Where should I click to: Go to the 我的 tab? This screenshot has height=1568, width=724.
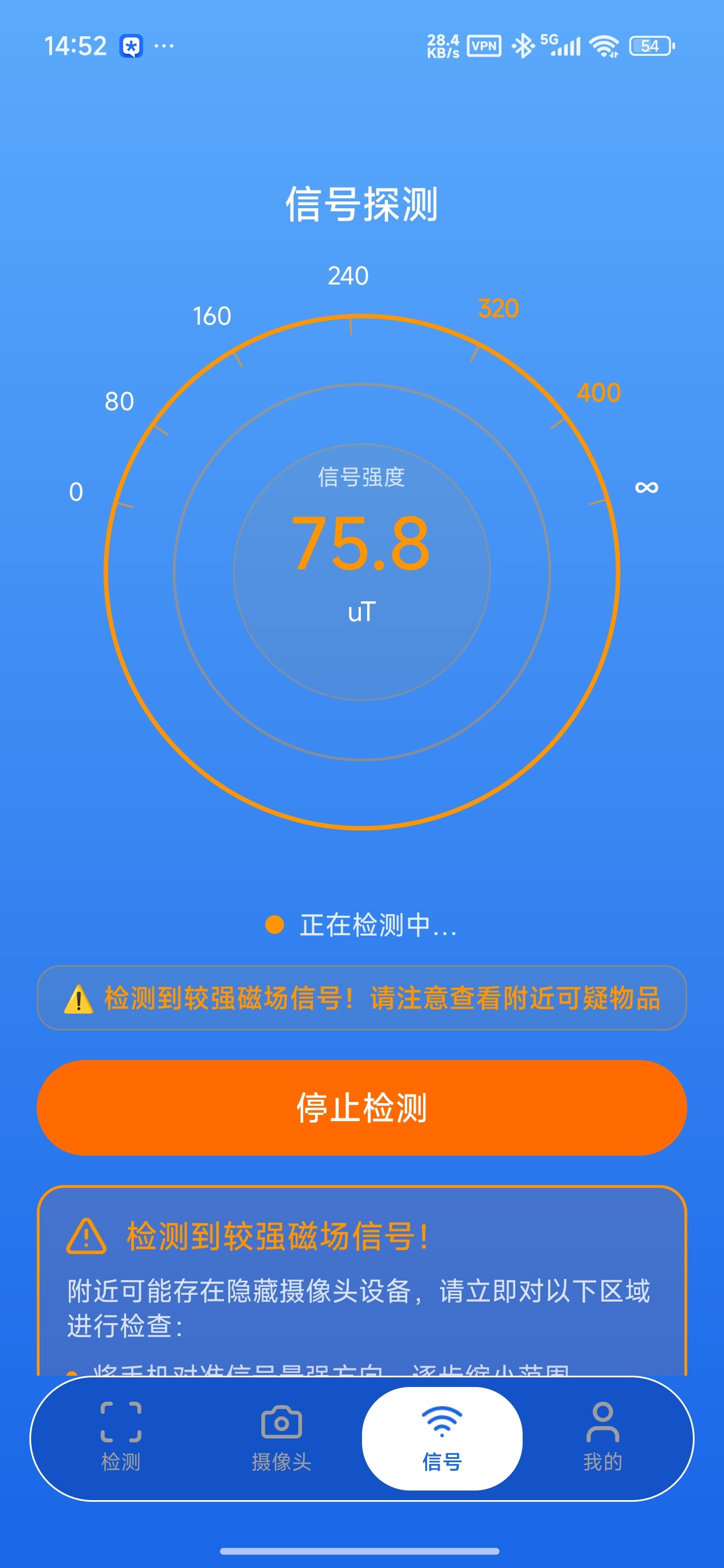(603, 1437)
